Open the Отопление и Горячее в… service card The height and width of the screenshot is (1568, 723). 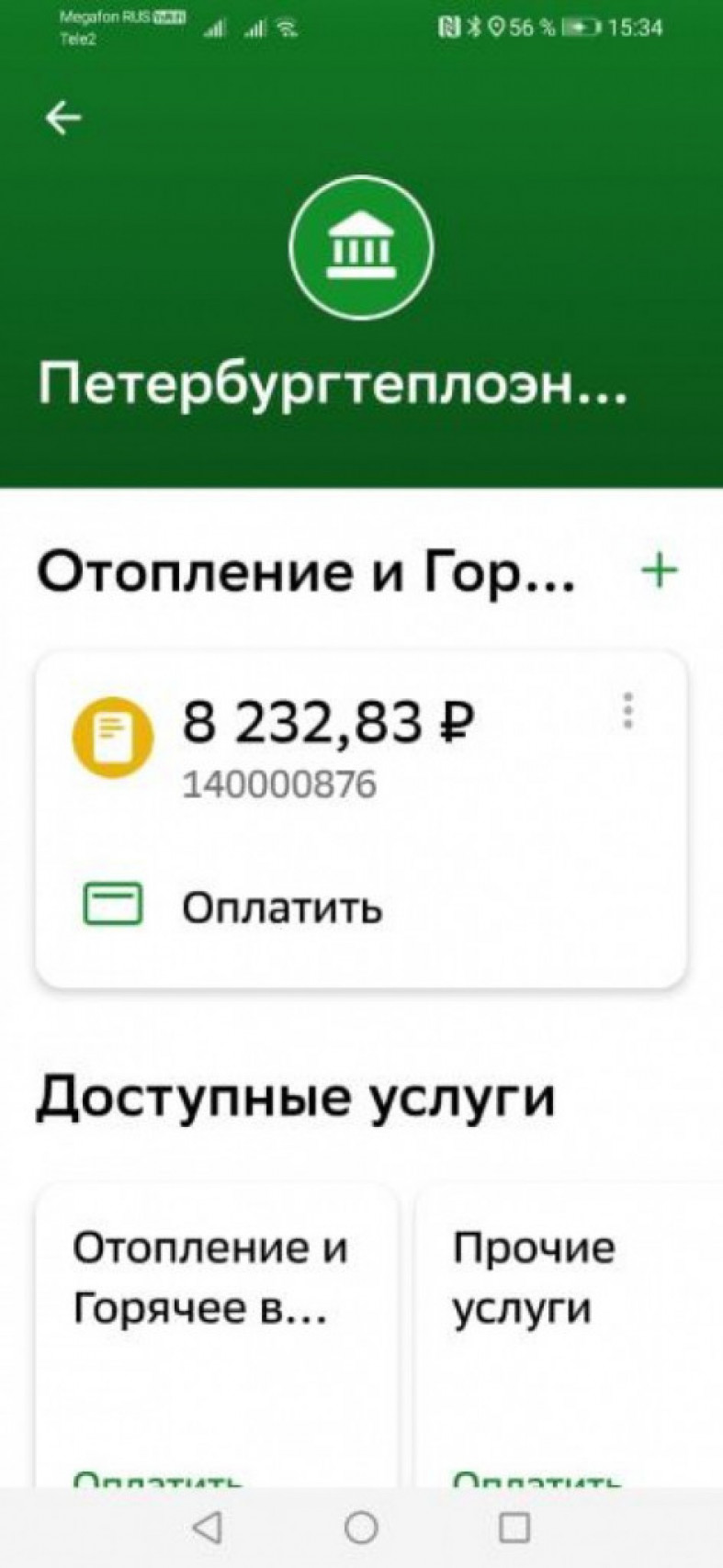point(217,1332)
